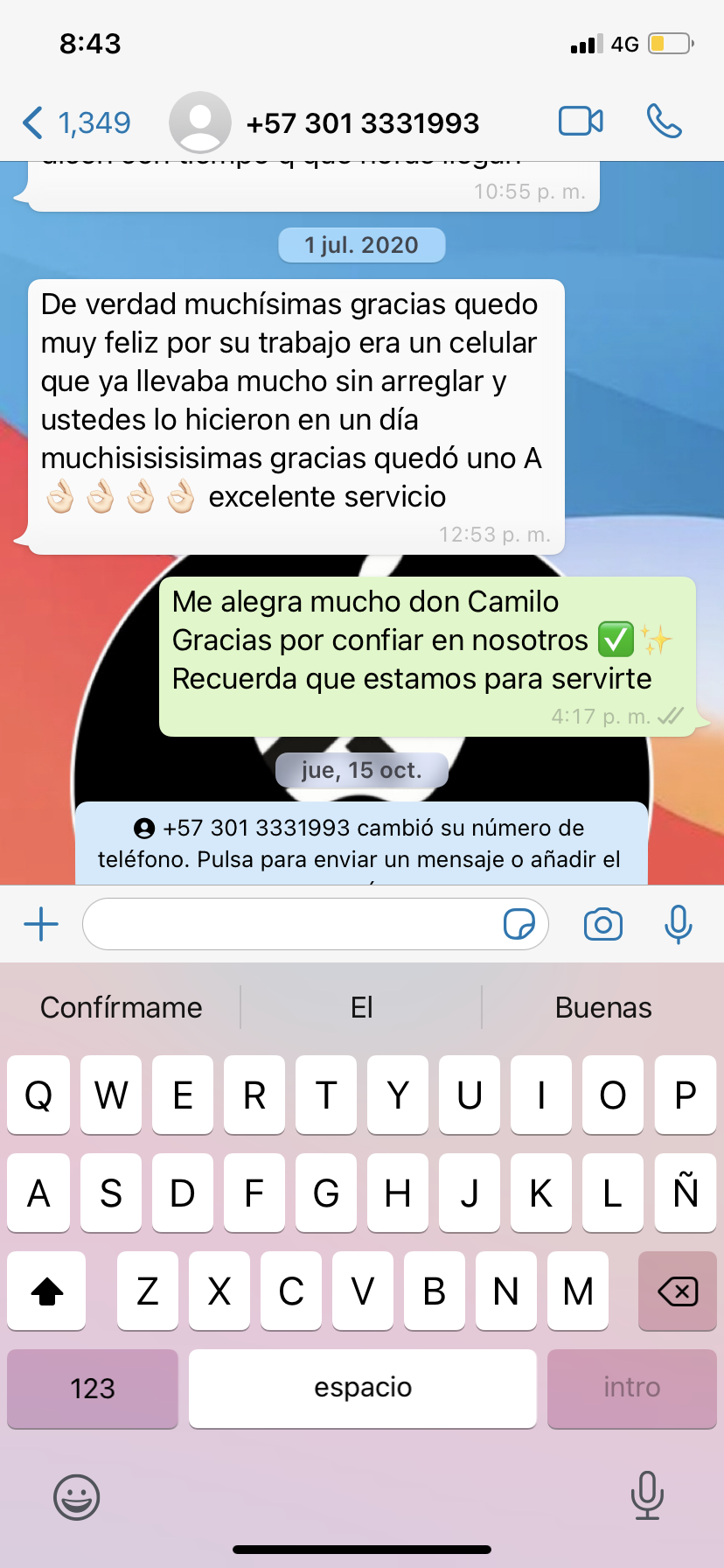Start a video call
The image size is (724, 1568).
click(581, 122)
